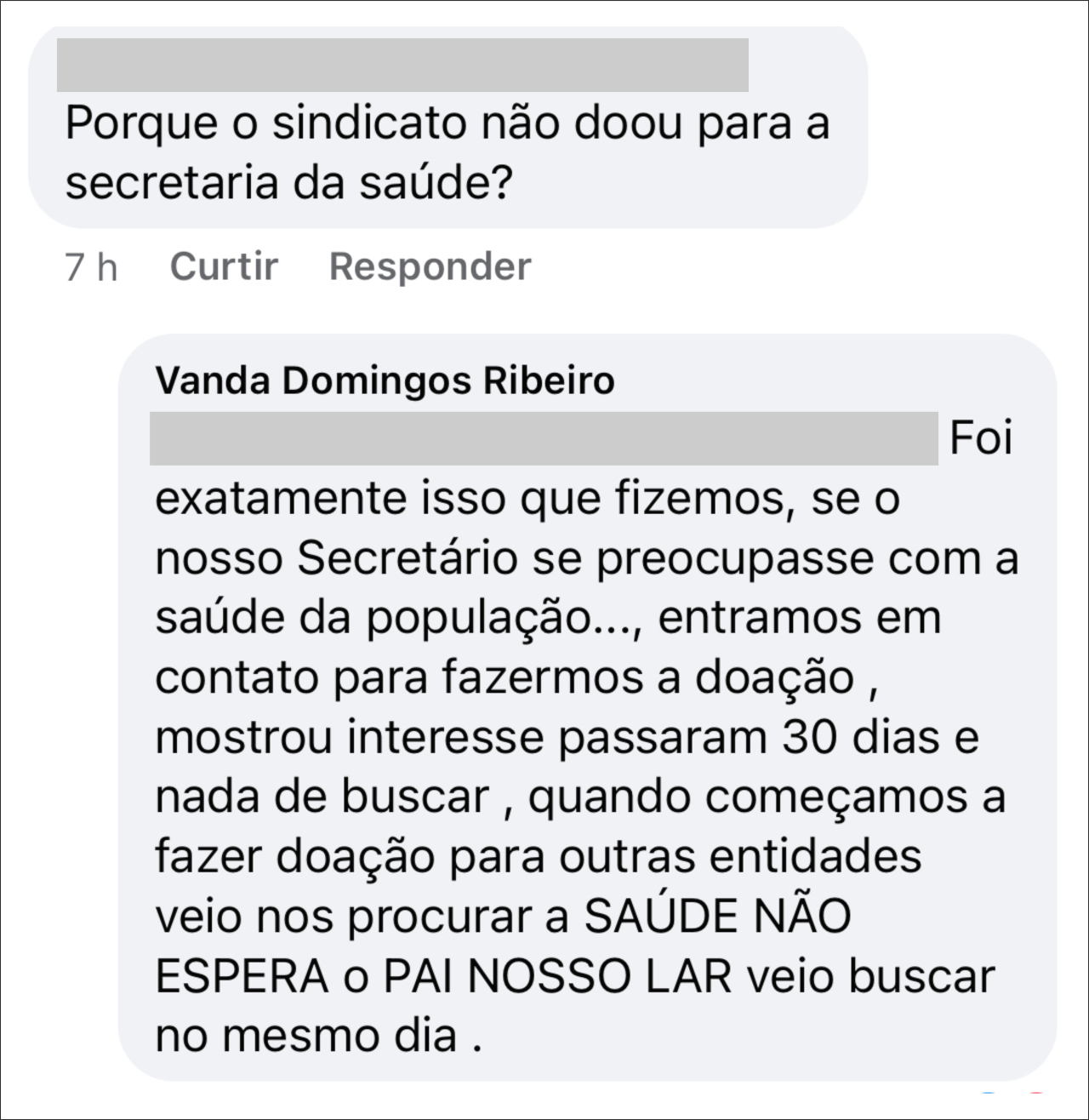Screen dimensions: 1089x1120
Task: Open Vanda Domingos Ribeiro's profile
Action: tap(385, 380)
